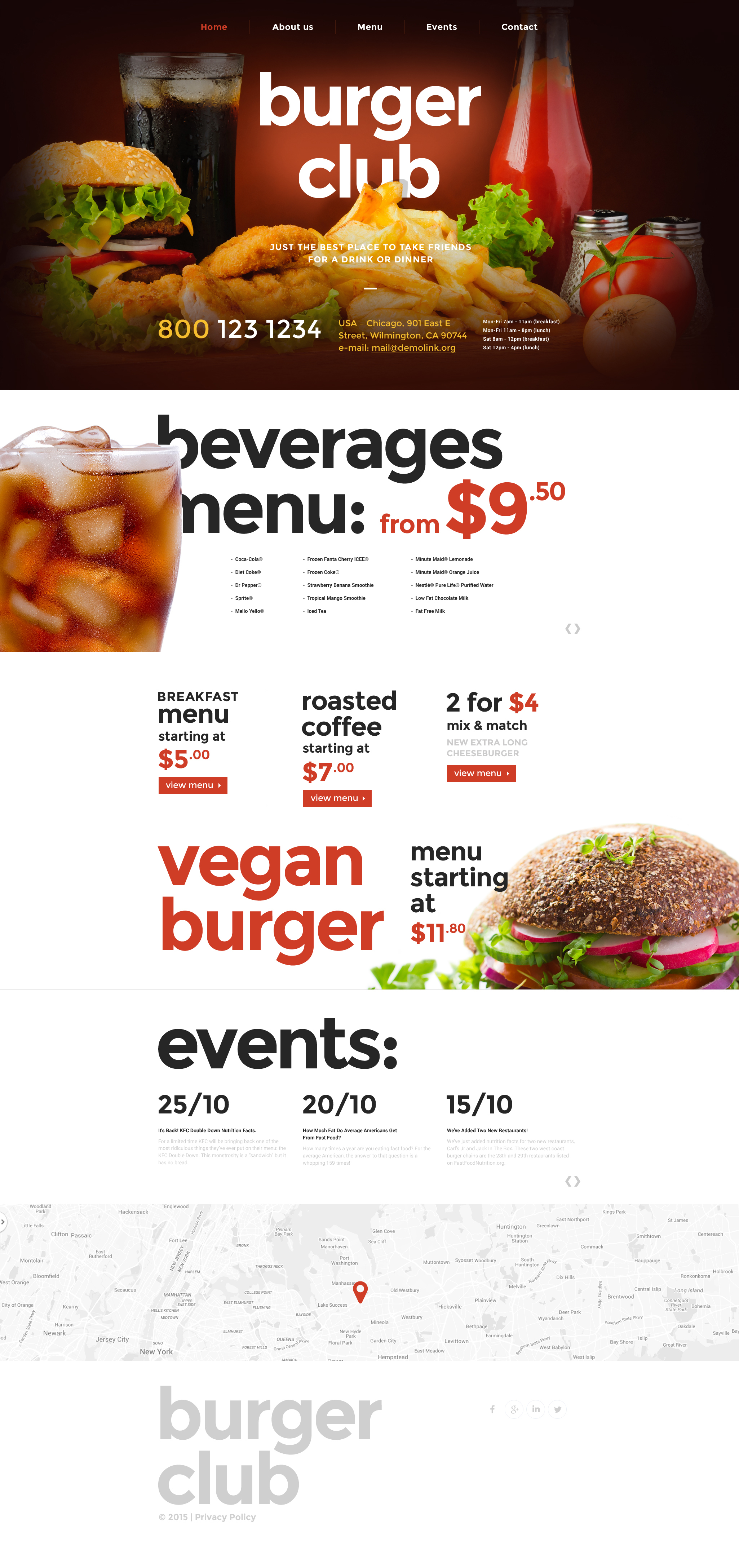
Task: Show next events slide
Action: (577, 1181)
